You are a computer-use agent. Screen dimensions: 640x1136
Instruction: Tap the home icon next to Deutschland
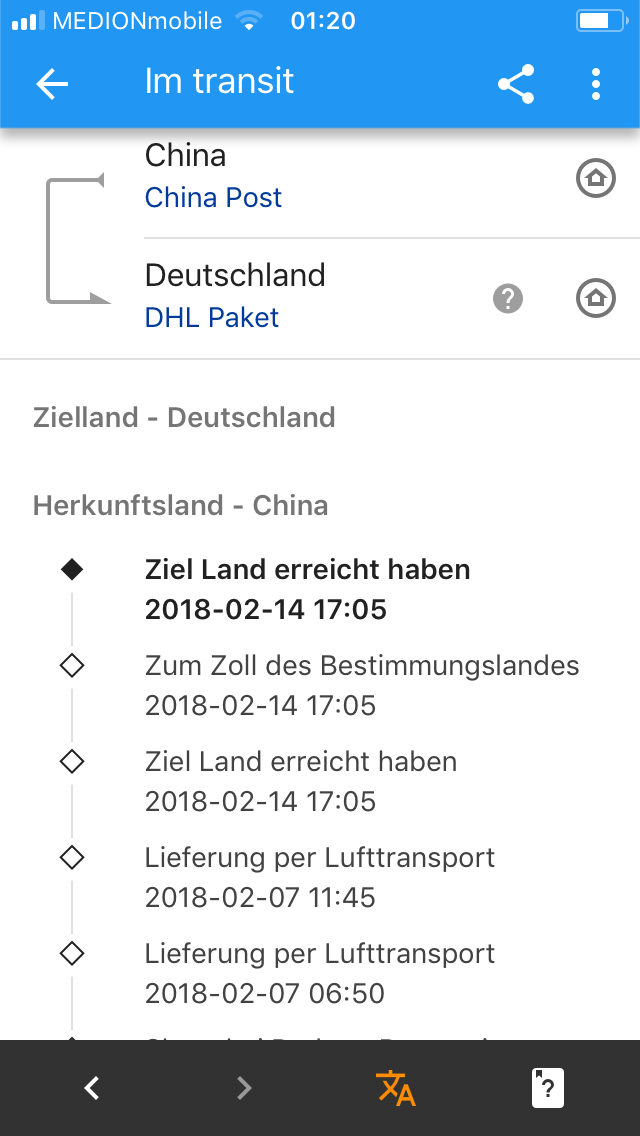coord(596,298)
